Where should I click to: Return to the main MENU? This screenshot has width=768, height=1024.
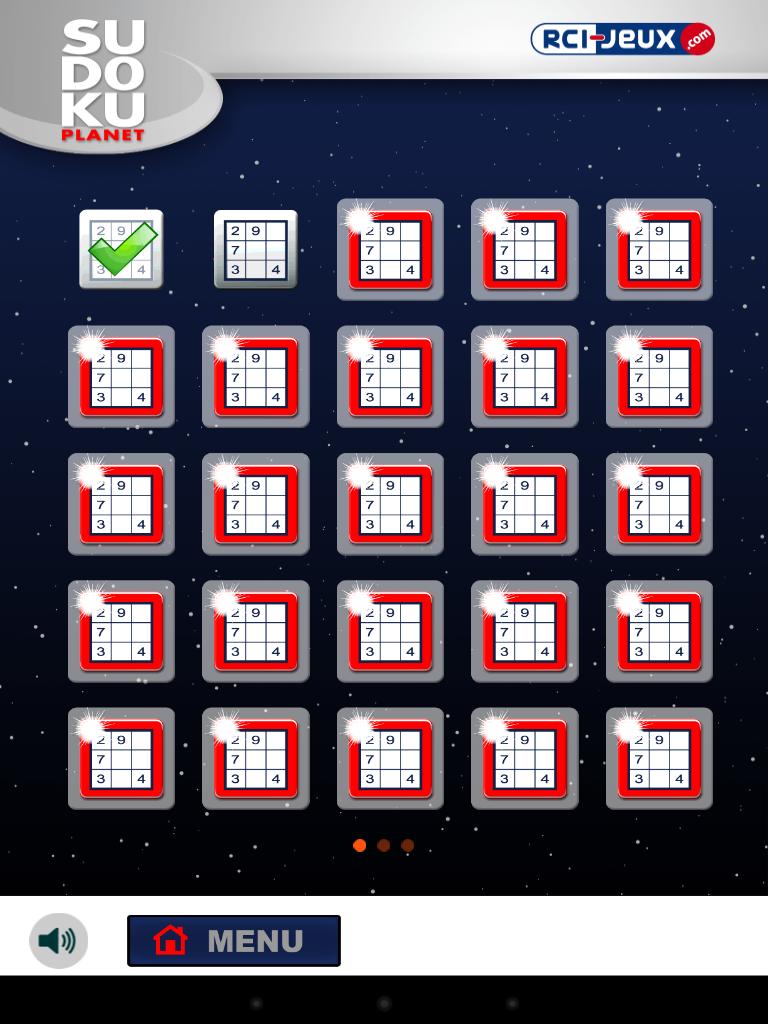click(234, 940)
